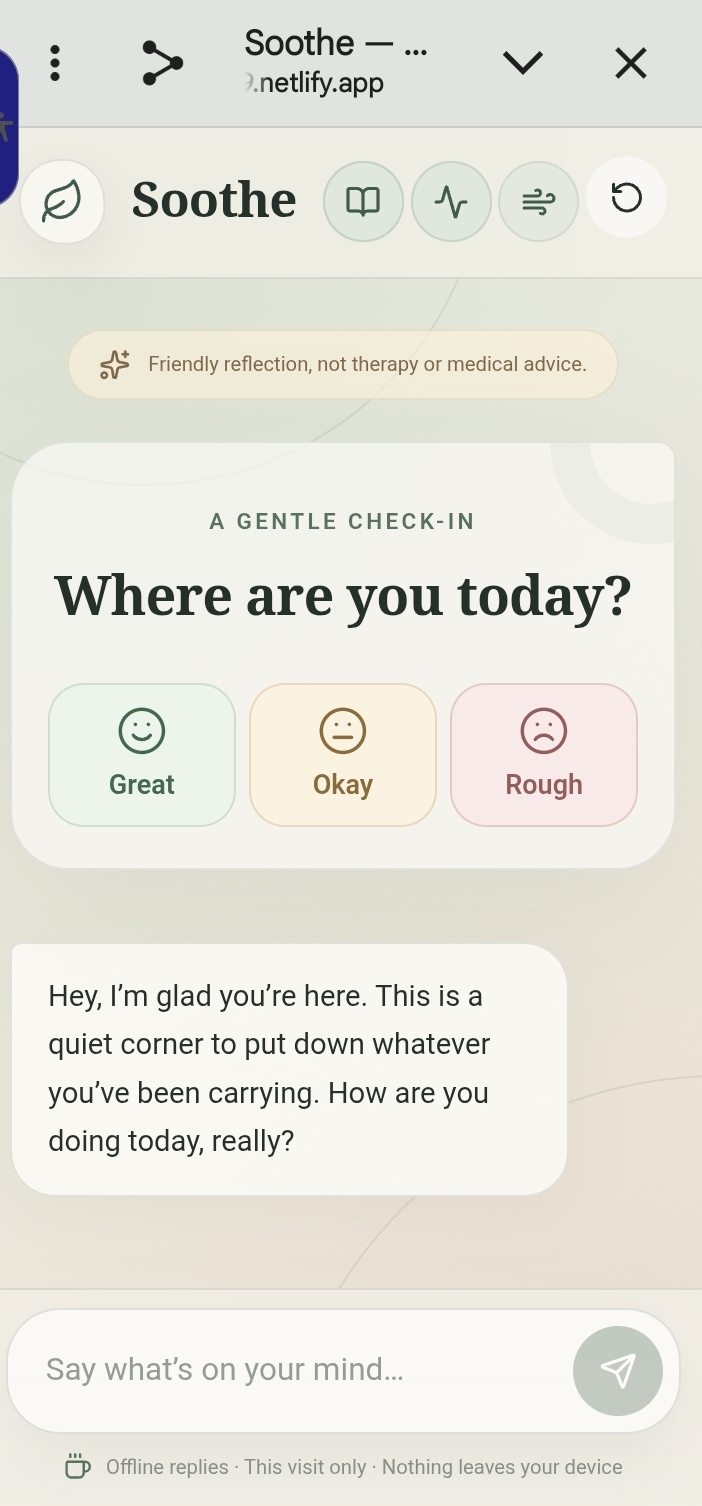Viewport: 702px width, 1506px height.
Task: Select the Great mood option
Action: pos(142,755)
